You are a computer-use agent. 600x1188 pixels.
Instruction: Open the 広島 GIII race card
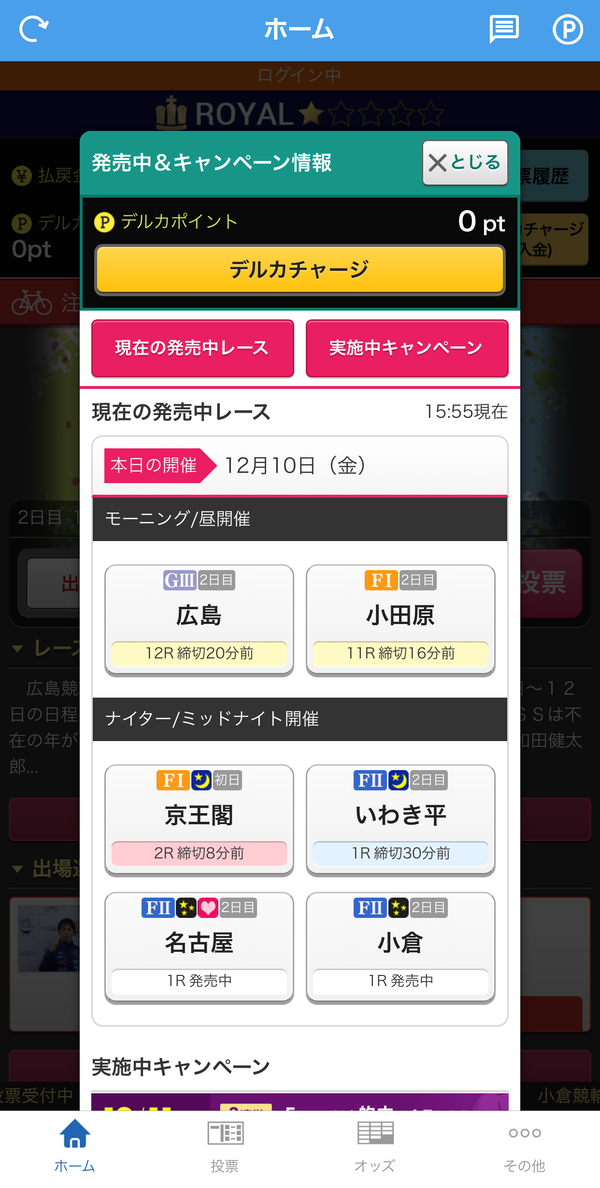point(199,620)
